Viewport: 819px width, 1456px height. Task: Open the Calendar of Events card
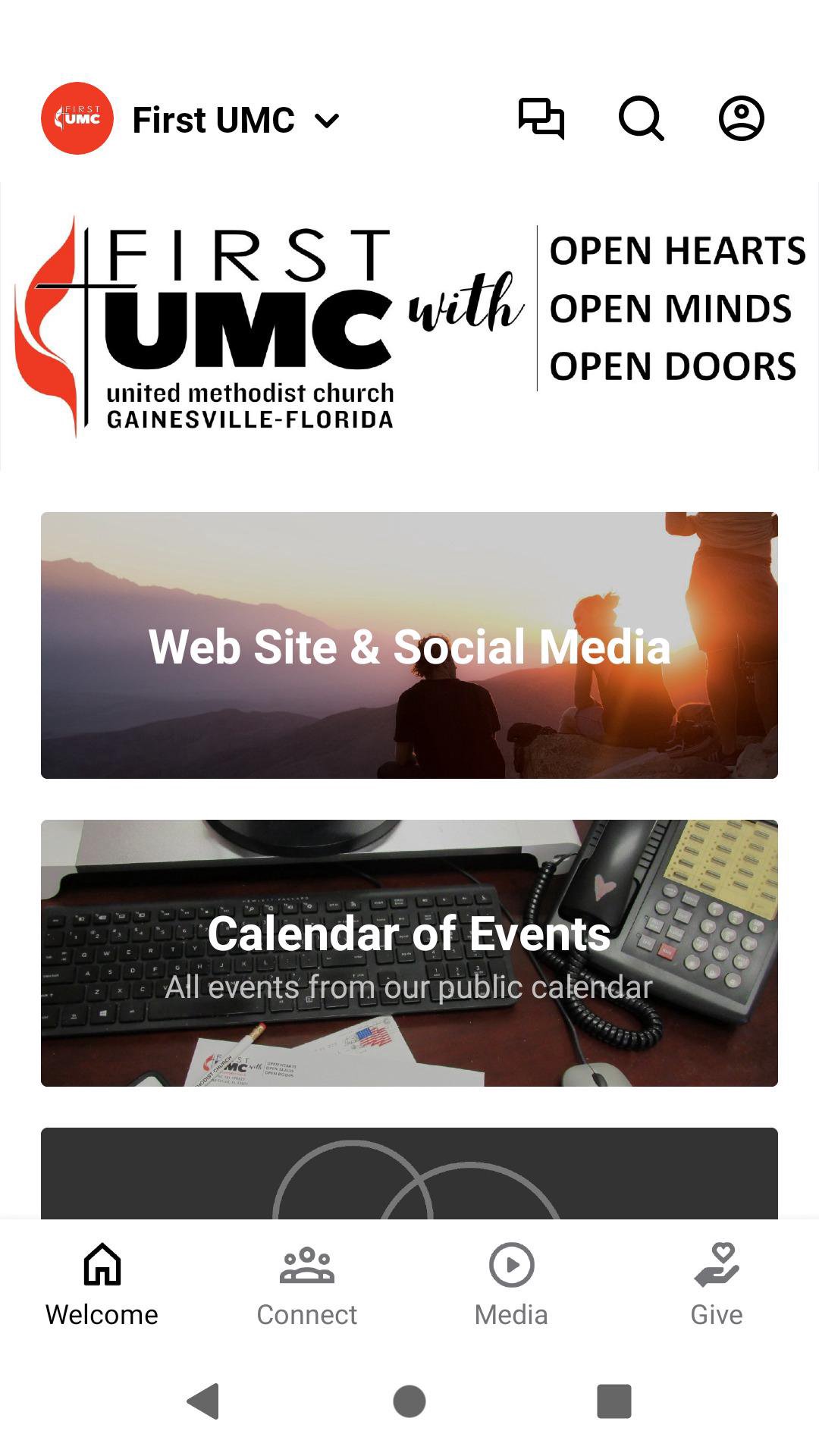[x=409, y=953]
